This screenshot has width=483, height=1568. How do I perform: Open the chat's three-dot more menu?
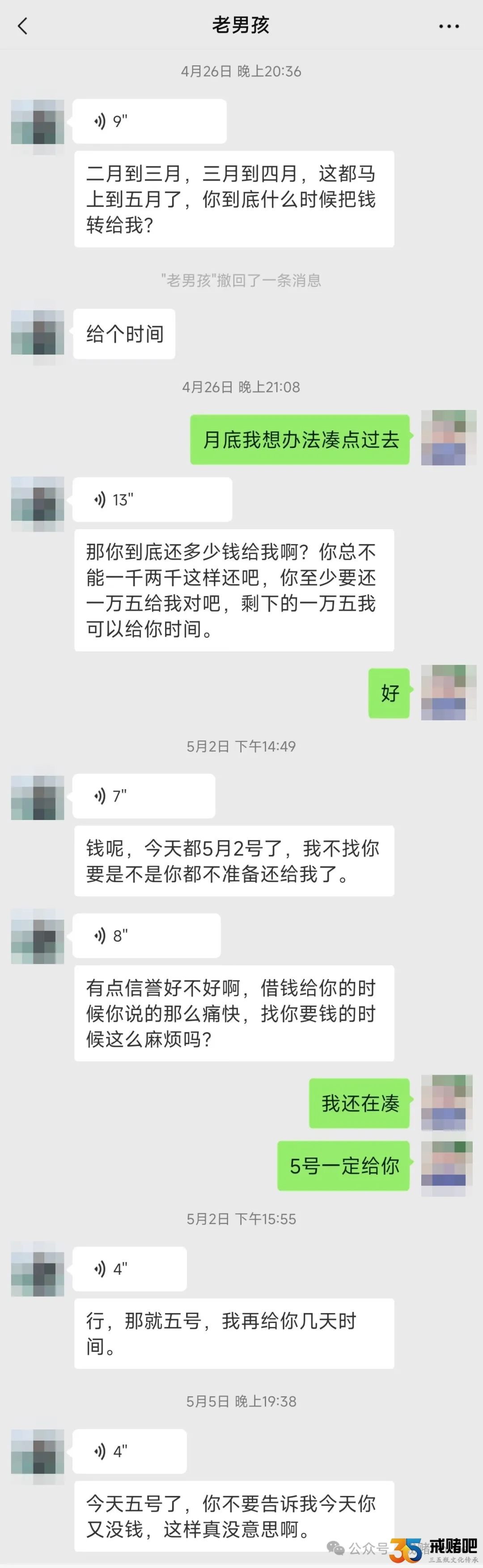[449, 26]
